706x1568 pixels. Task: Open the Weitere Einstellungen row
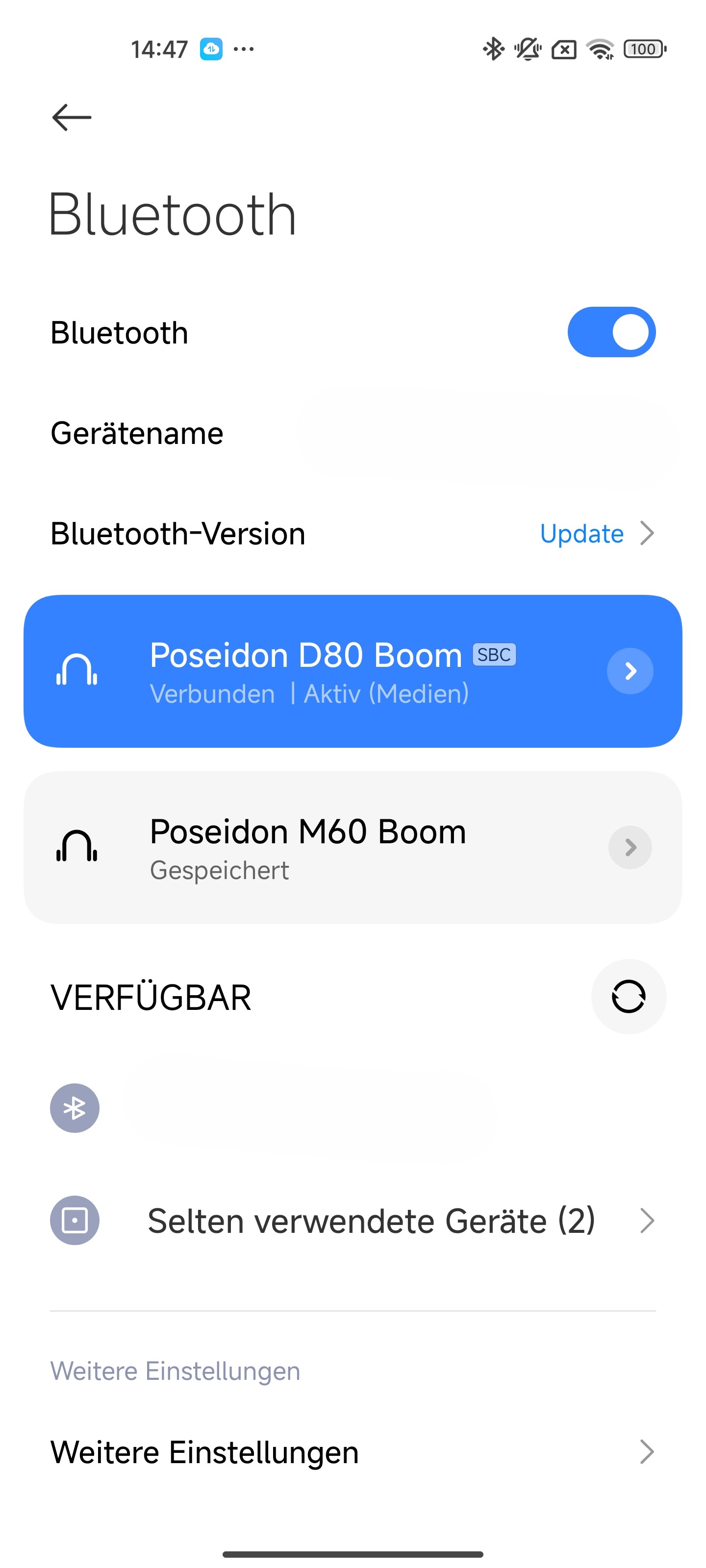pyautogui.click(x=353, y=1452)
